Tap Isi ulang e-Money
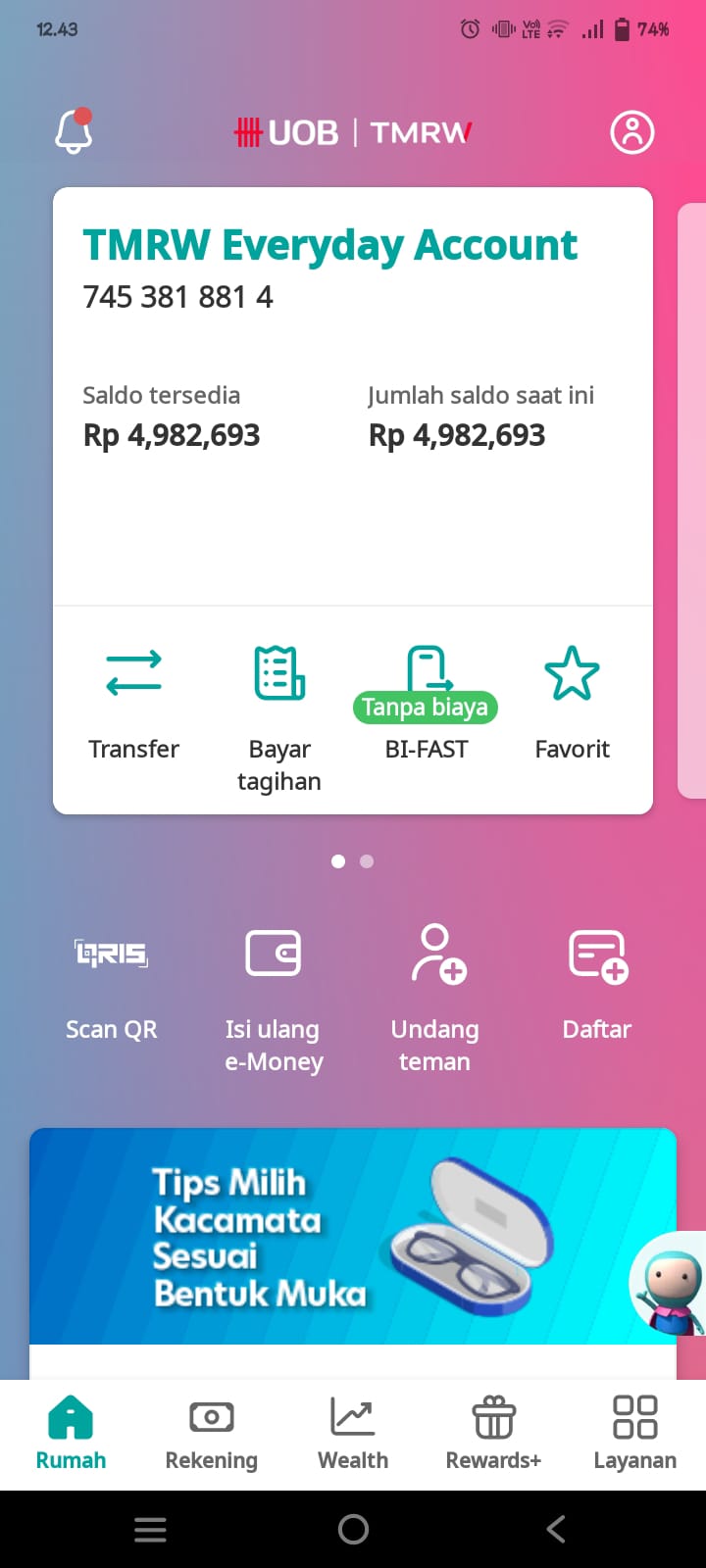The height and width of the screenshot is (1568, 706). [274, 1001]
